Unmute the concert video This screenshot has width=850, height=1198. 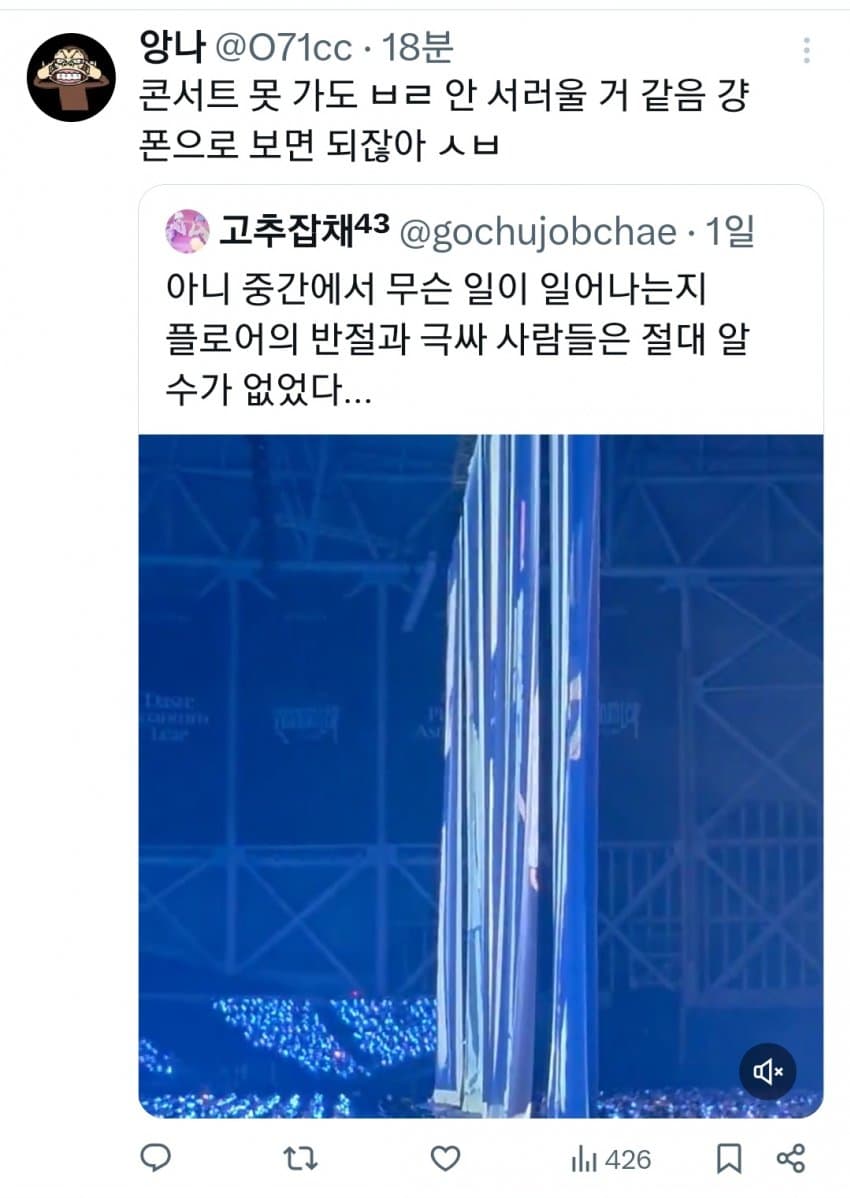[x=767, y=1072]
